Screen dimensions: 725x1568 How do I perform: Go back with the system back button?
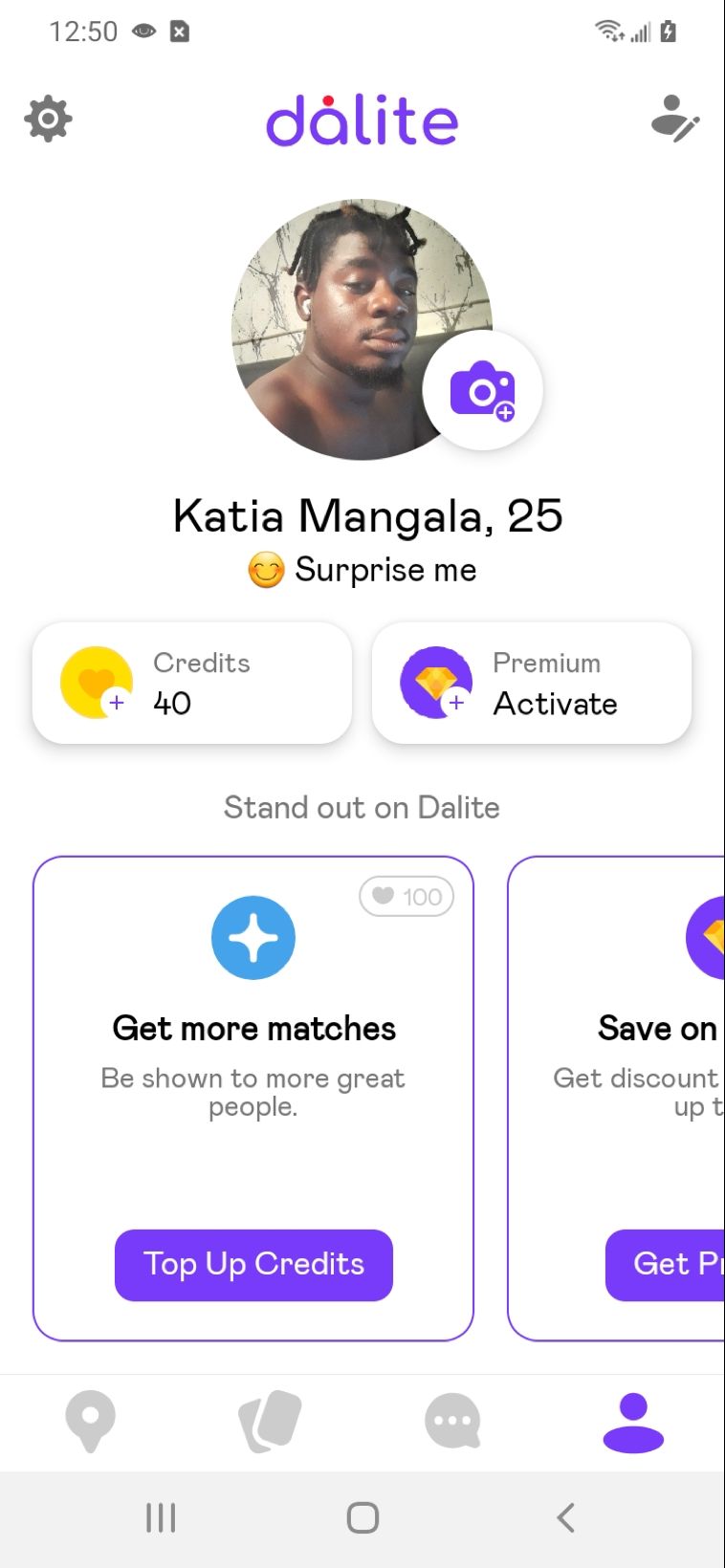(x=565, y=1517)
